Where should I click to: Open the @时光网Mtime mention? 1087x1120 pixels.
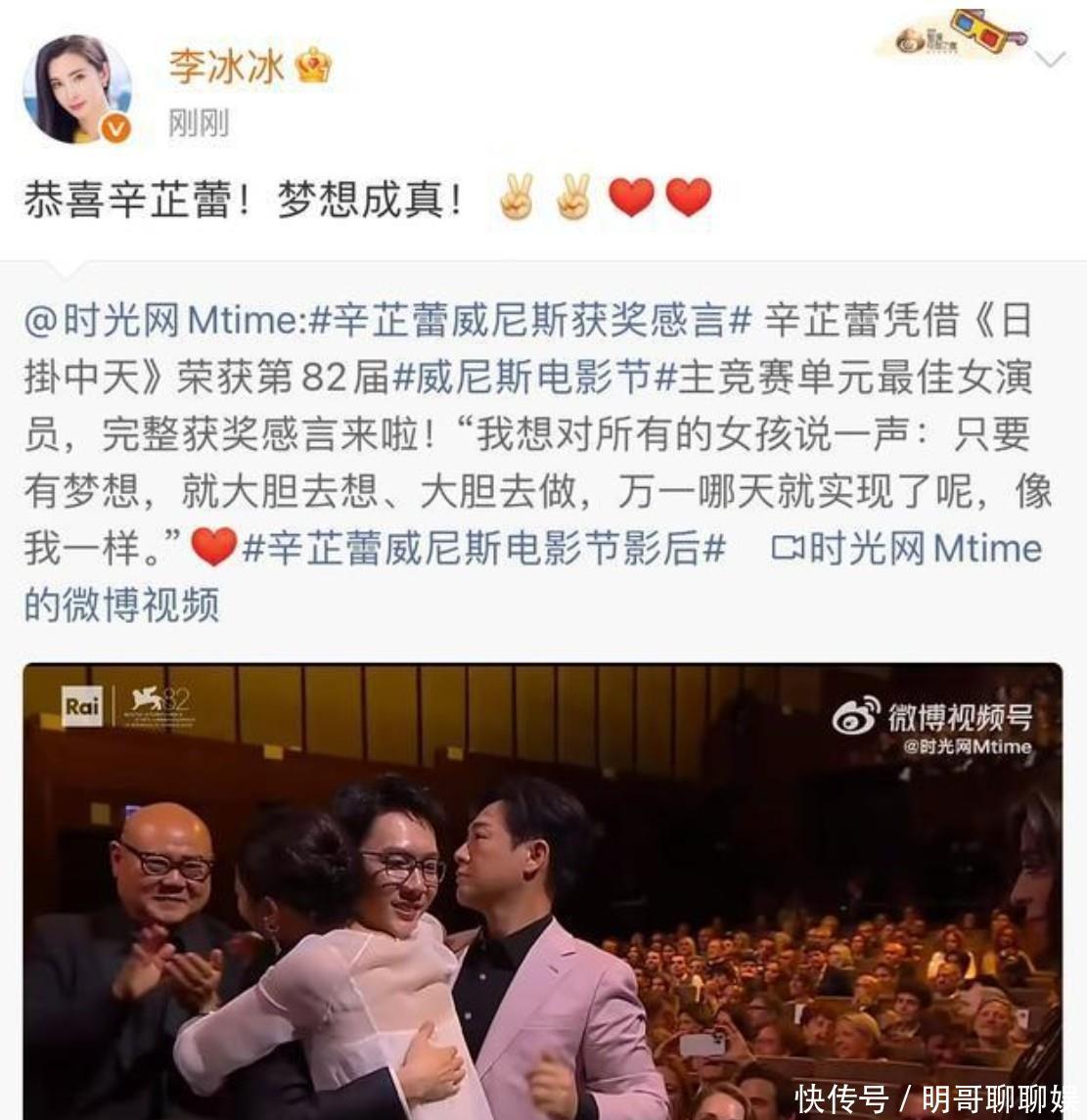(162, 321)
